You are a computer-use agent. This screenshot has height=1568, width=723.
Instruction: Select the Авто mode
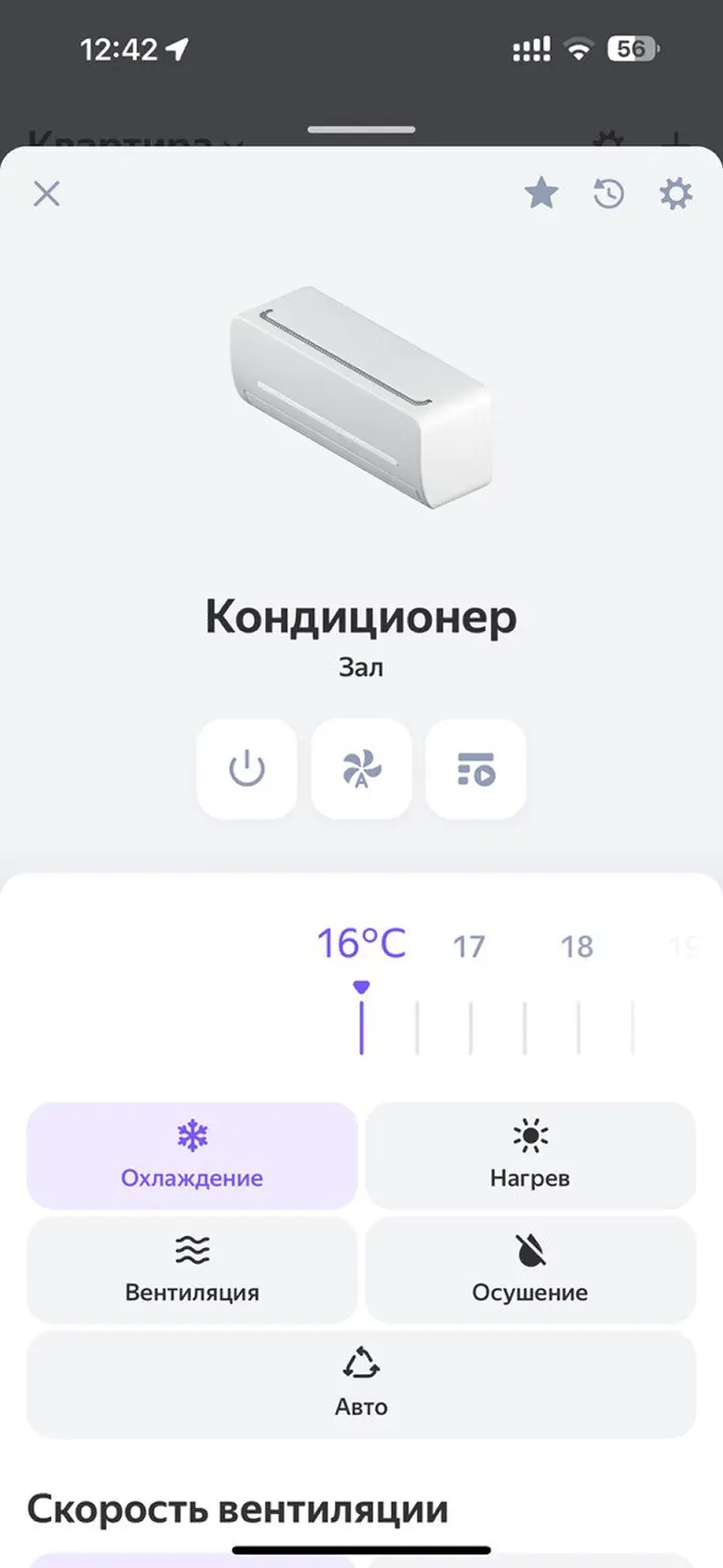(361, 1383)
